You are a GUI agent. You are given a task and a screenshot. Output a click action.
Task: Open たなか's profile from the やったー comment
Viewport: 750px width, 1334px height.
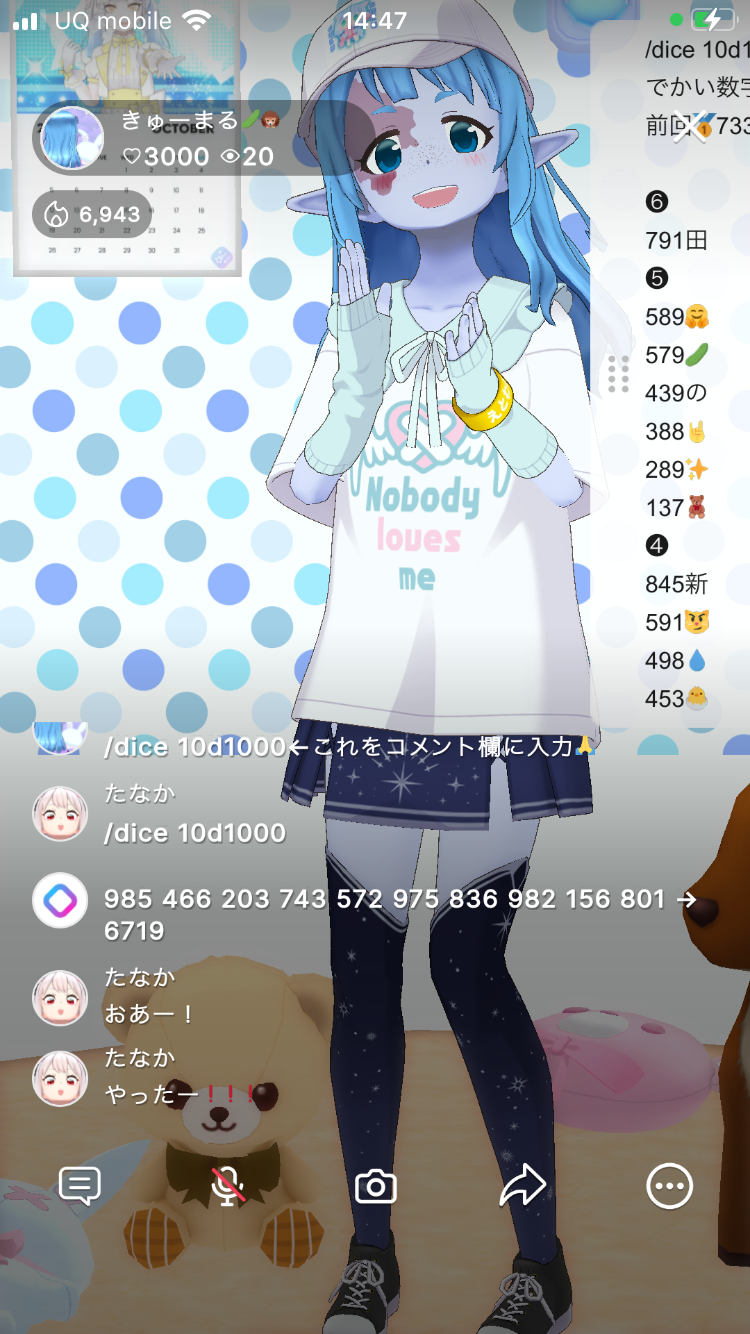coord(60,1078)
